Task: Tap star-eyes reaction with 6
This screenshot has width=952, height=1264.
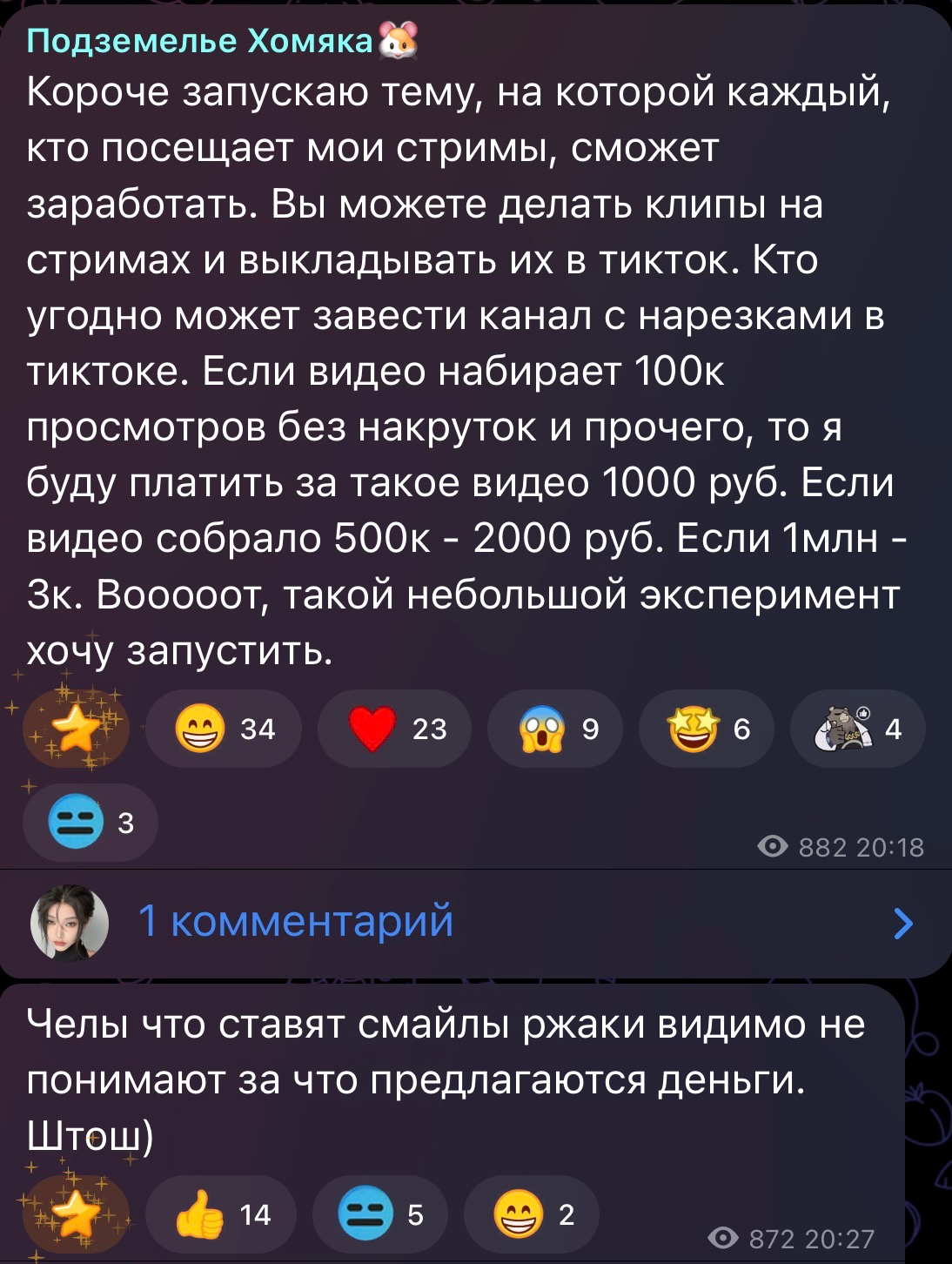Action: 706,729
